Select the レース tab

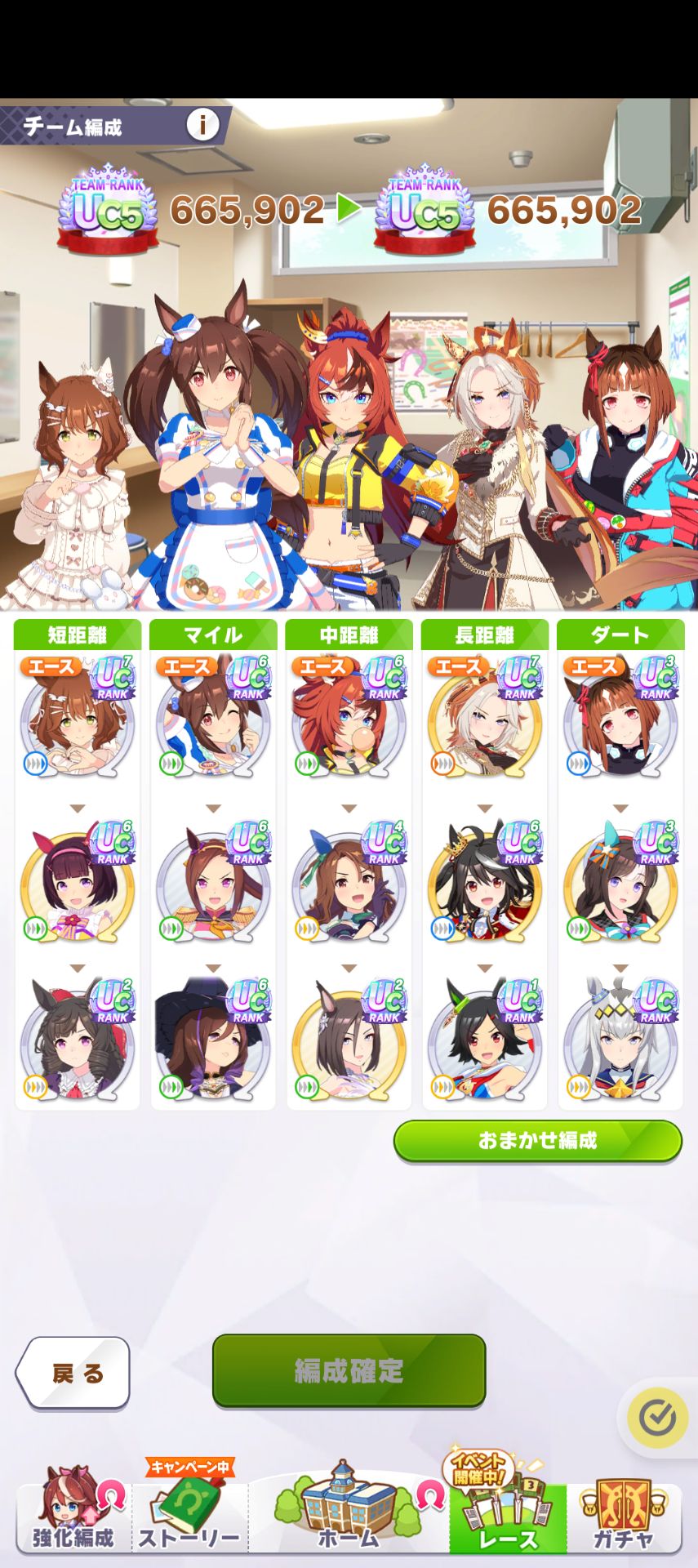click(507, 1517)
